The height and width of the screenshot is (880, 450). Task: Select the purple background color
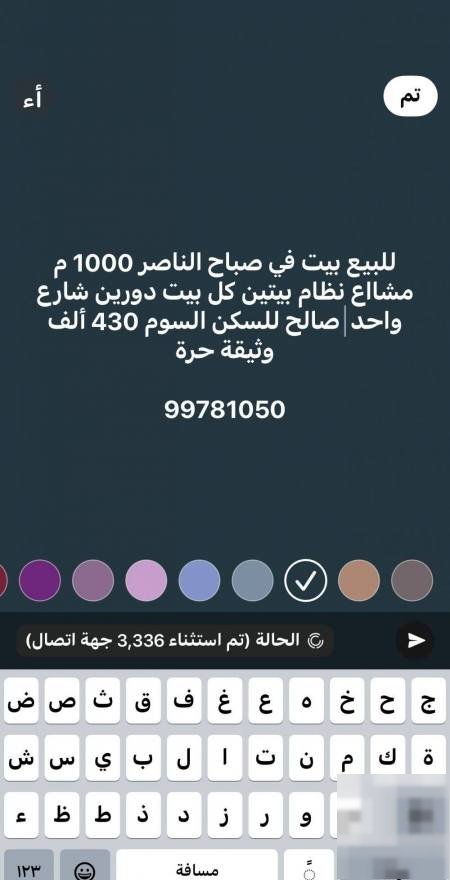(x=40, y=580)
